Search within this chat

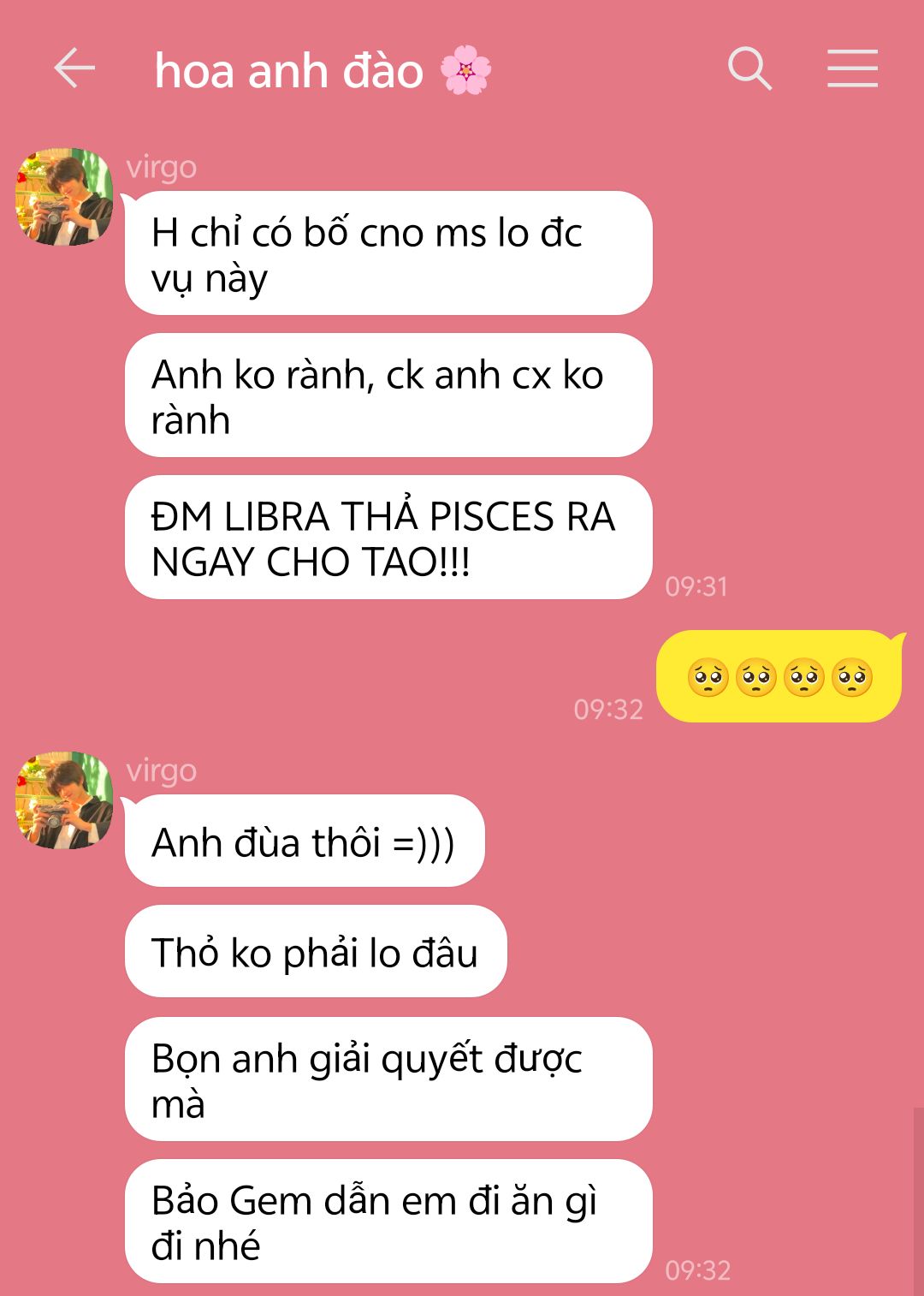(749, 68)
